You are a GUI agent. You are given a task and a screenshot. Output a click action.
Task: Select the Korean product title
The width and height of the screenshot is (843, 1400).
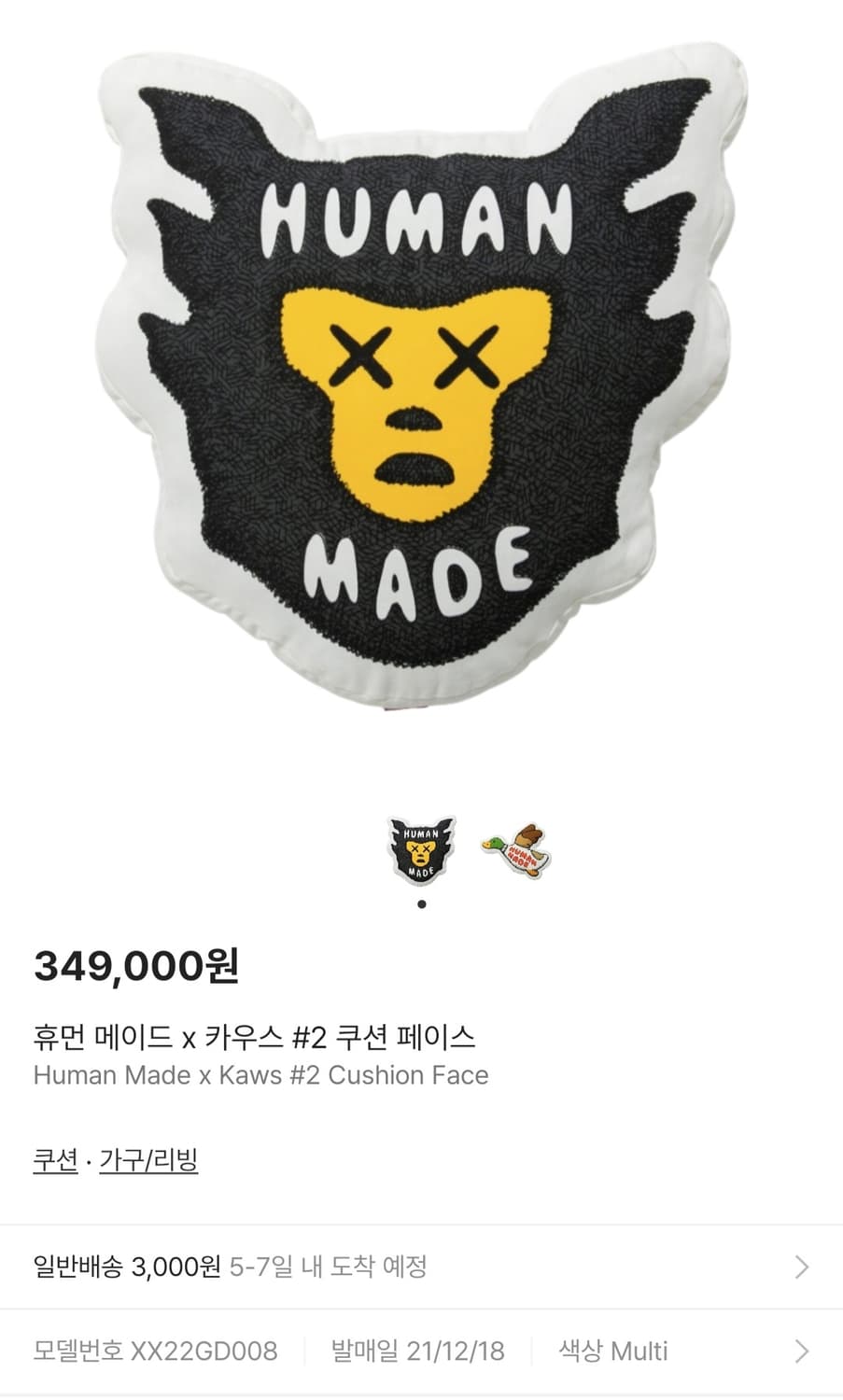(x=255, y=1038)
